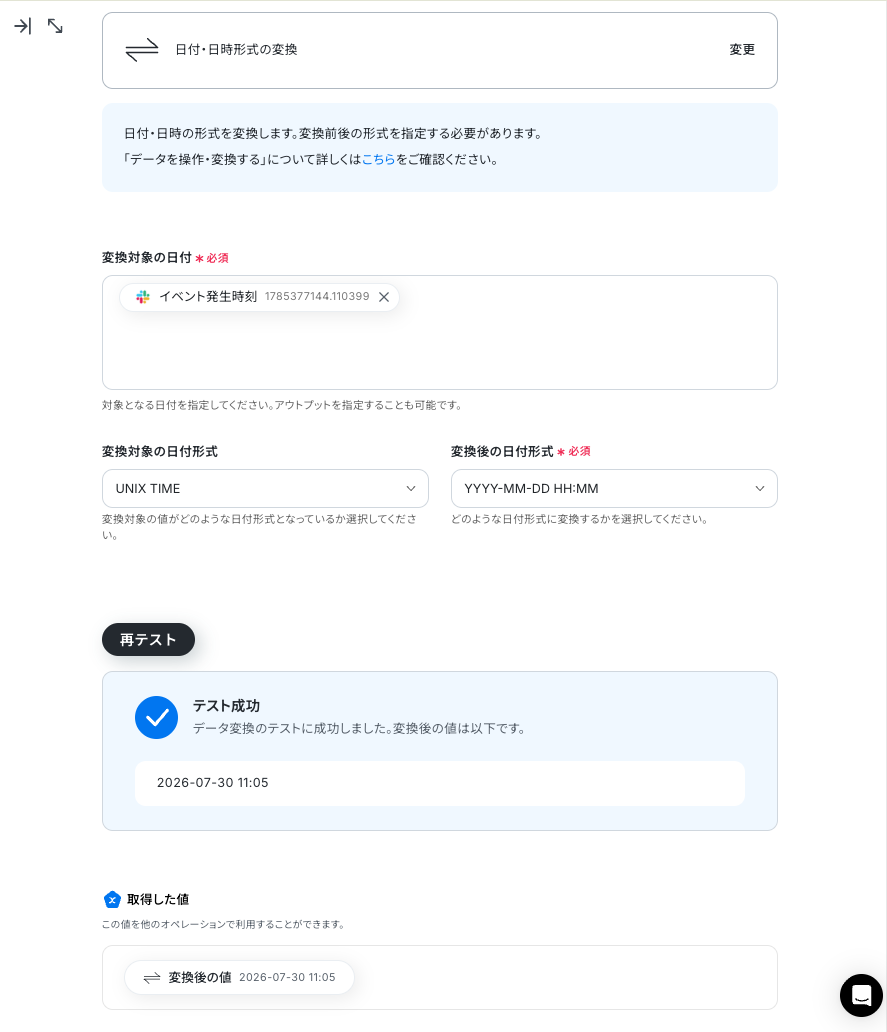Open the YYYY-MM-DD HH:MM format dropdown
The height and width of the screenshot is (1032, 887).
614,488
